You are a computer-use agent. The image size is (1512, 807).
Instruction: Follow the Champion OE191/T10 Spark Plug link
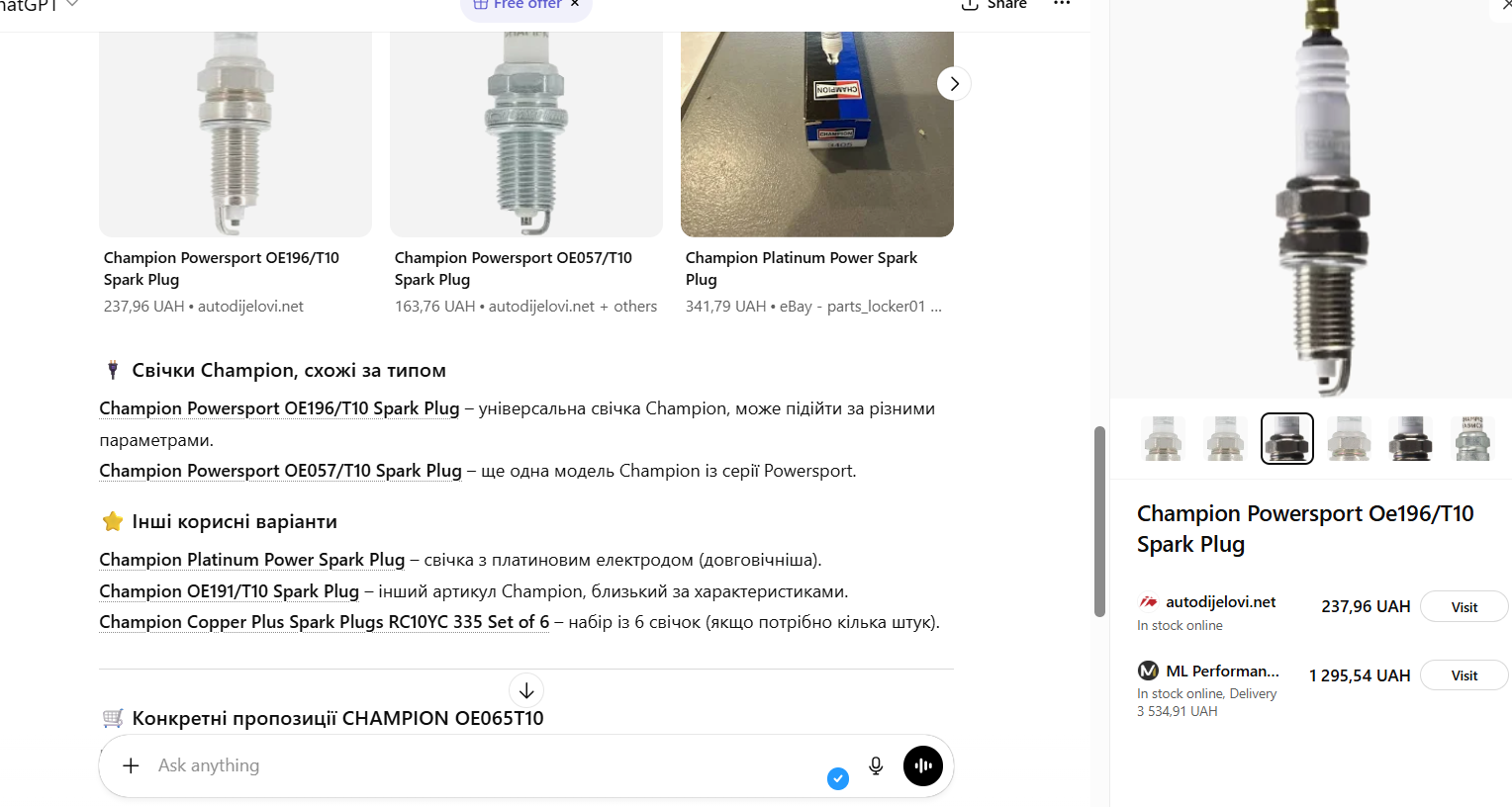229,591
